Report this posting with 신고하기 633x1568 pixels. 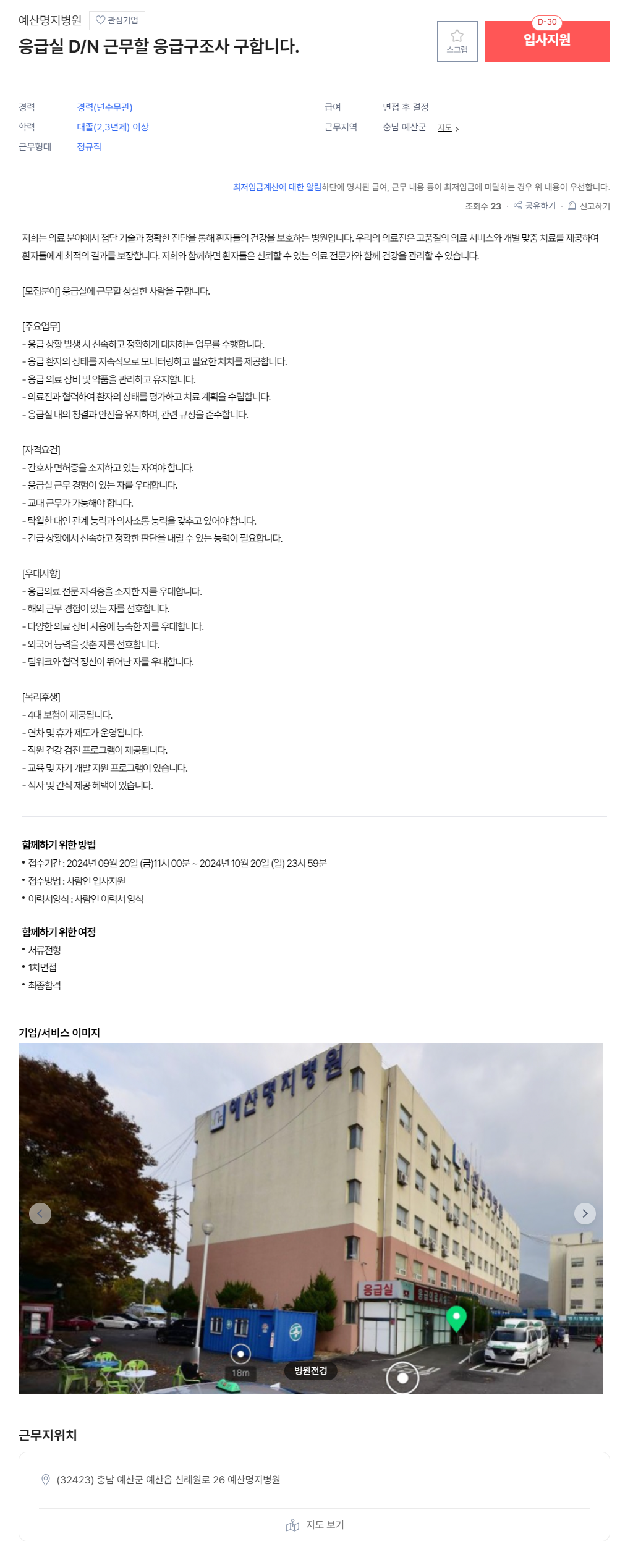(x=588, y=206)
